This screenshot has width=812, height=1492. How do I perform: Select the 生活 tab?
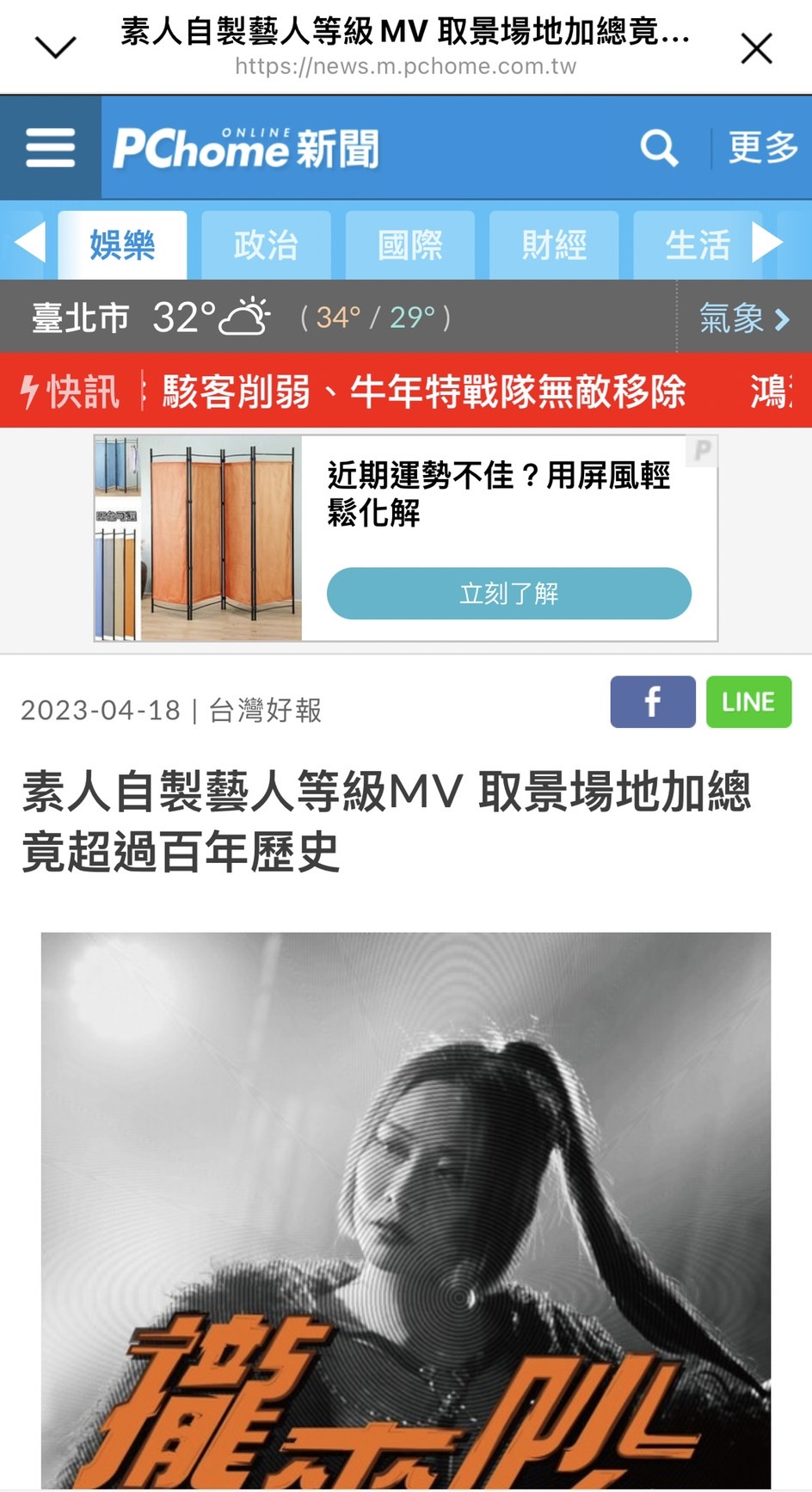698,244
